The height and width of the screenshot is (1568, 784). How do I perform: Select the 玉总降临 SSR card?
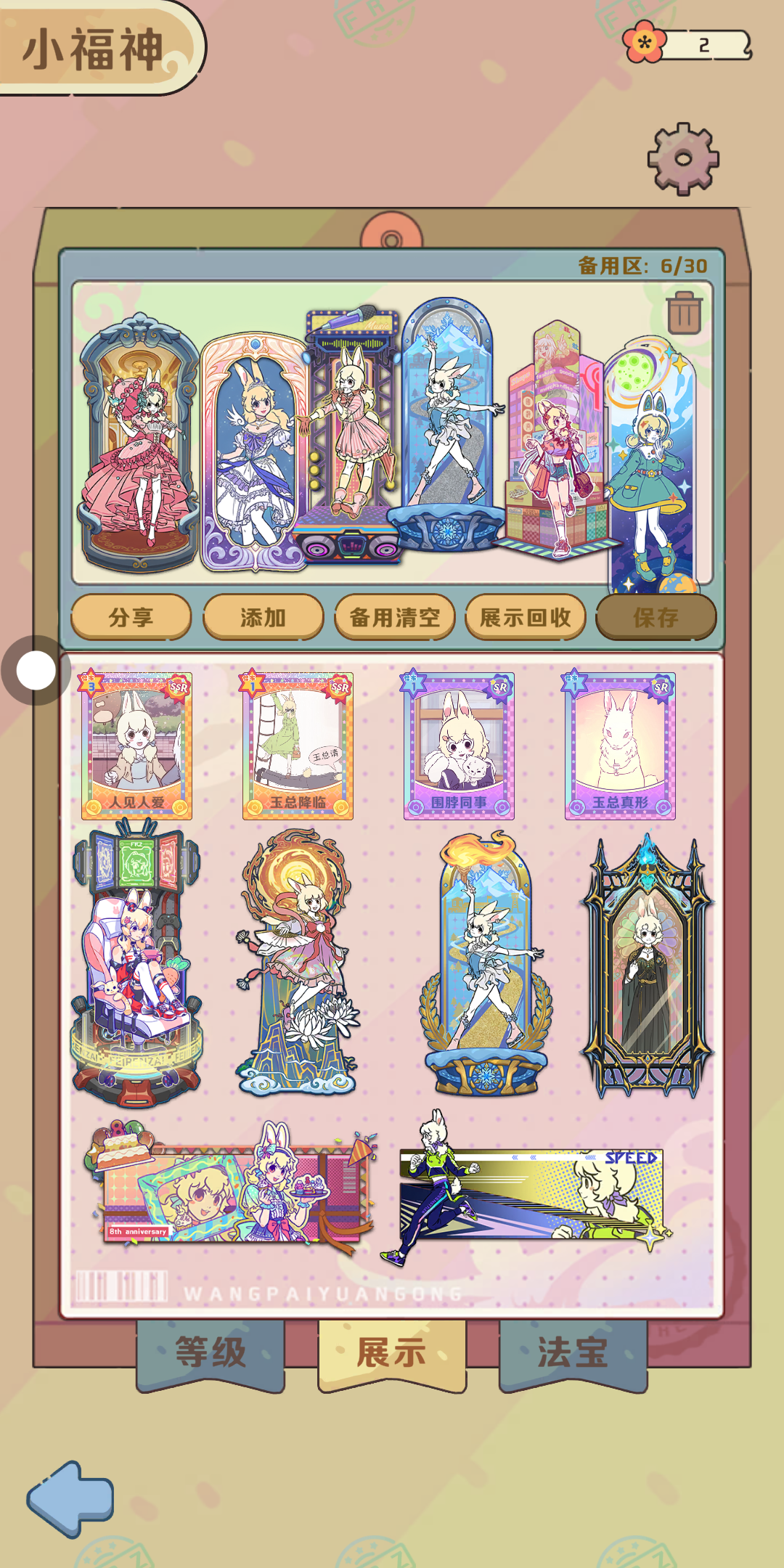click(x=298, y=746)
